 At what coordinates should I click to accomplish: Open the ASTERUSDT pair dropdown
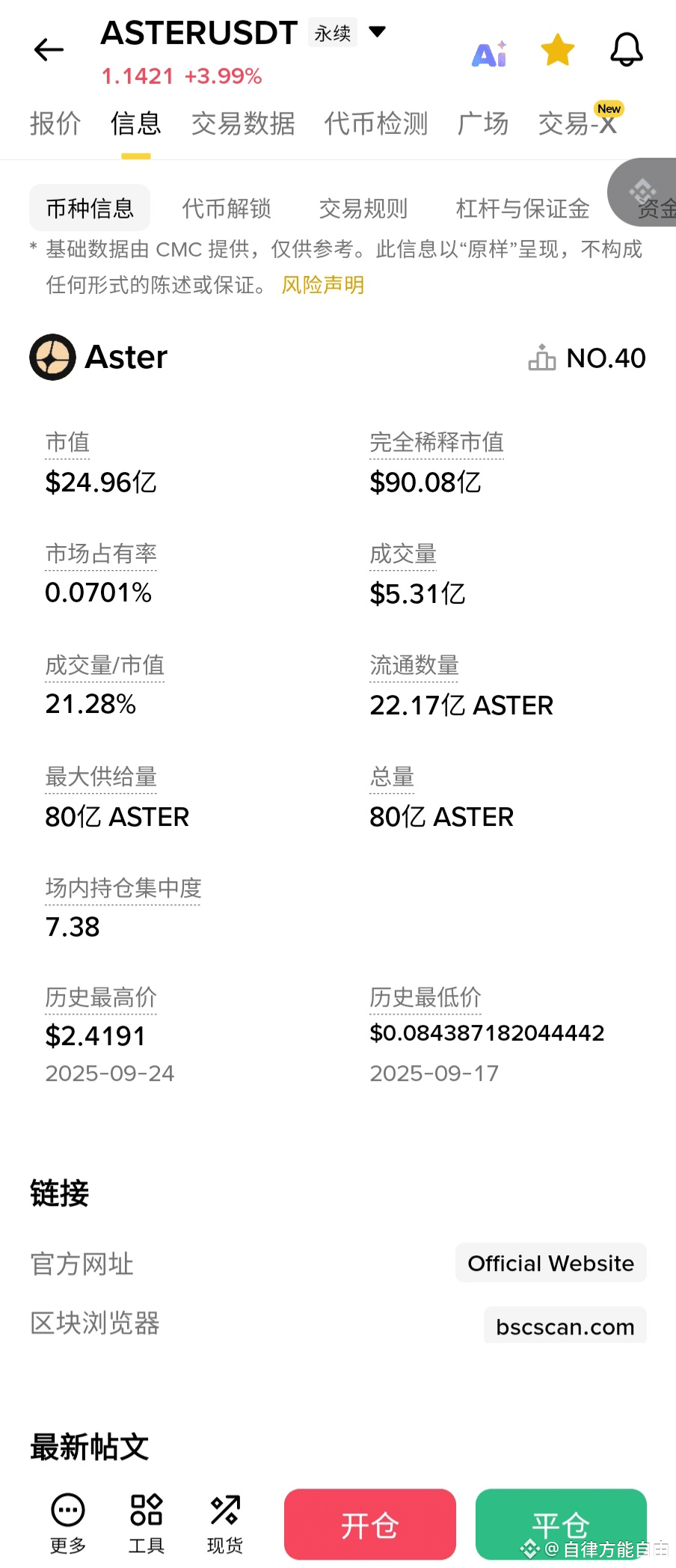pos(378,31)
